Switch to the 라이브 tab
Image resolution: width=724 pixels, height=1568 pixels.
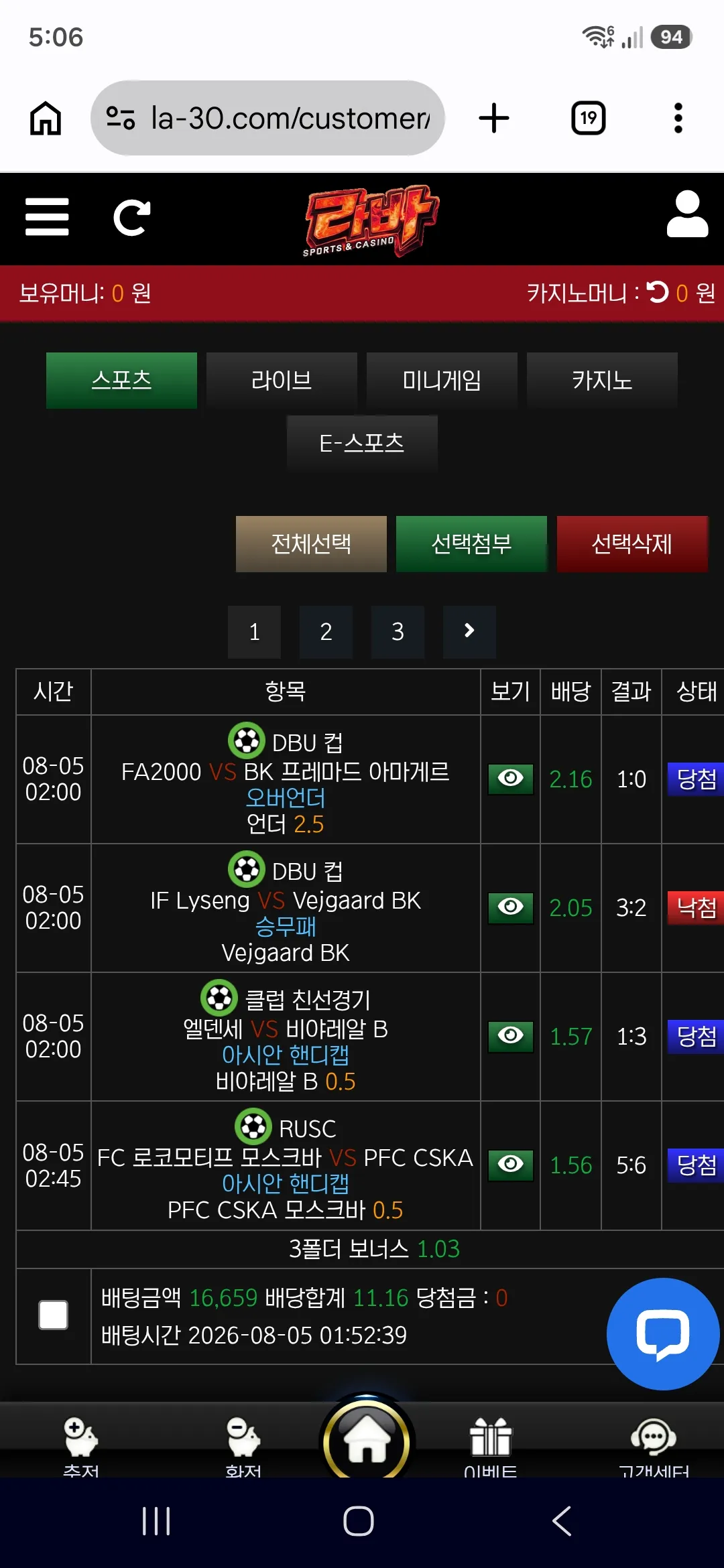282,381
